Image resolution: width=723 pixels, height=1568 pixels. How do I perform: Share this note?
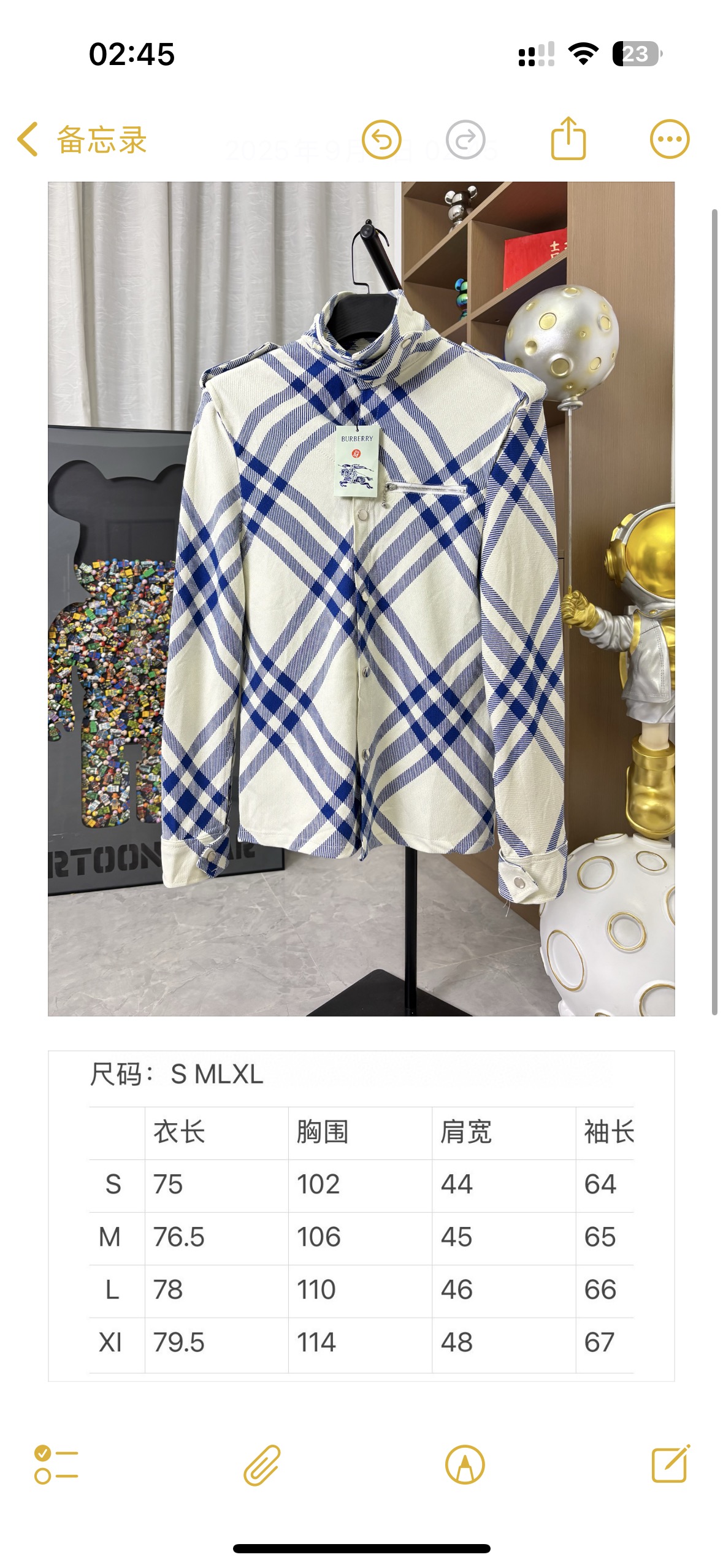[568, 139]
